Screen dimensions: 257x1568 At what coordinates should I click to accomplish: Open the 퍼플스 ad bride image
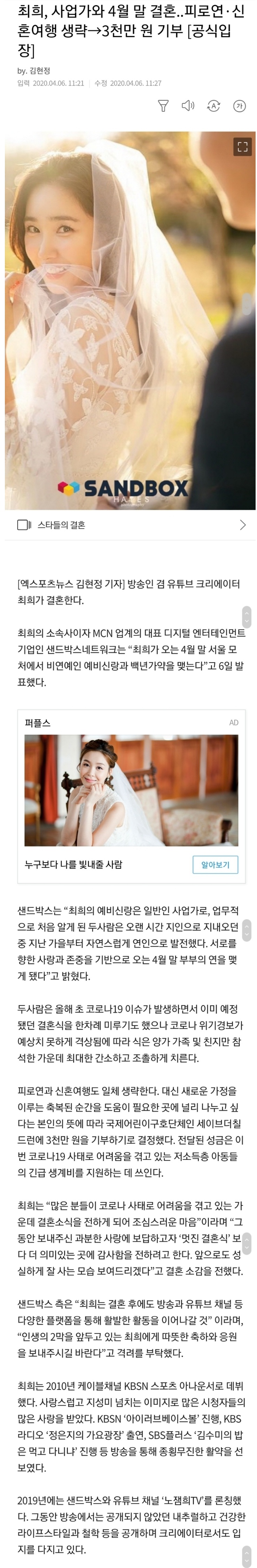pyautogui.click(x=131, y=790)
